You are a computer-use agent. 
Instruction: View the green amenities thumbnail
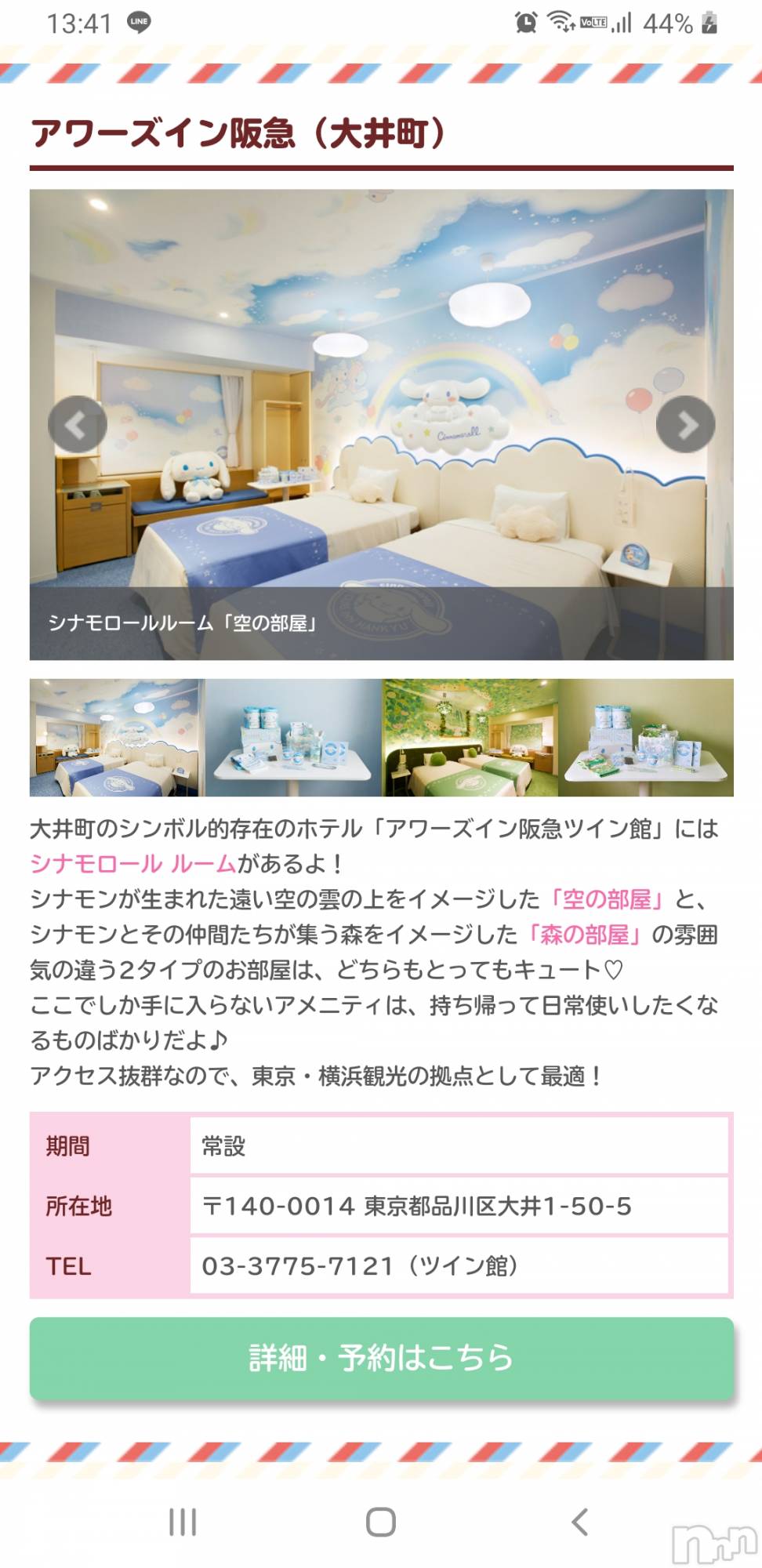646,738
